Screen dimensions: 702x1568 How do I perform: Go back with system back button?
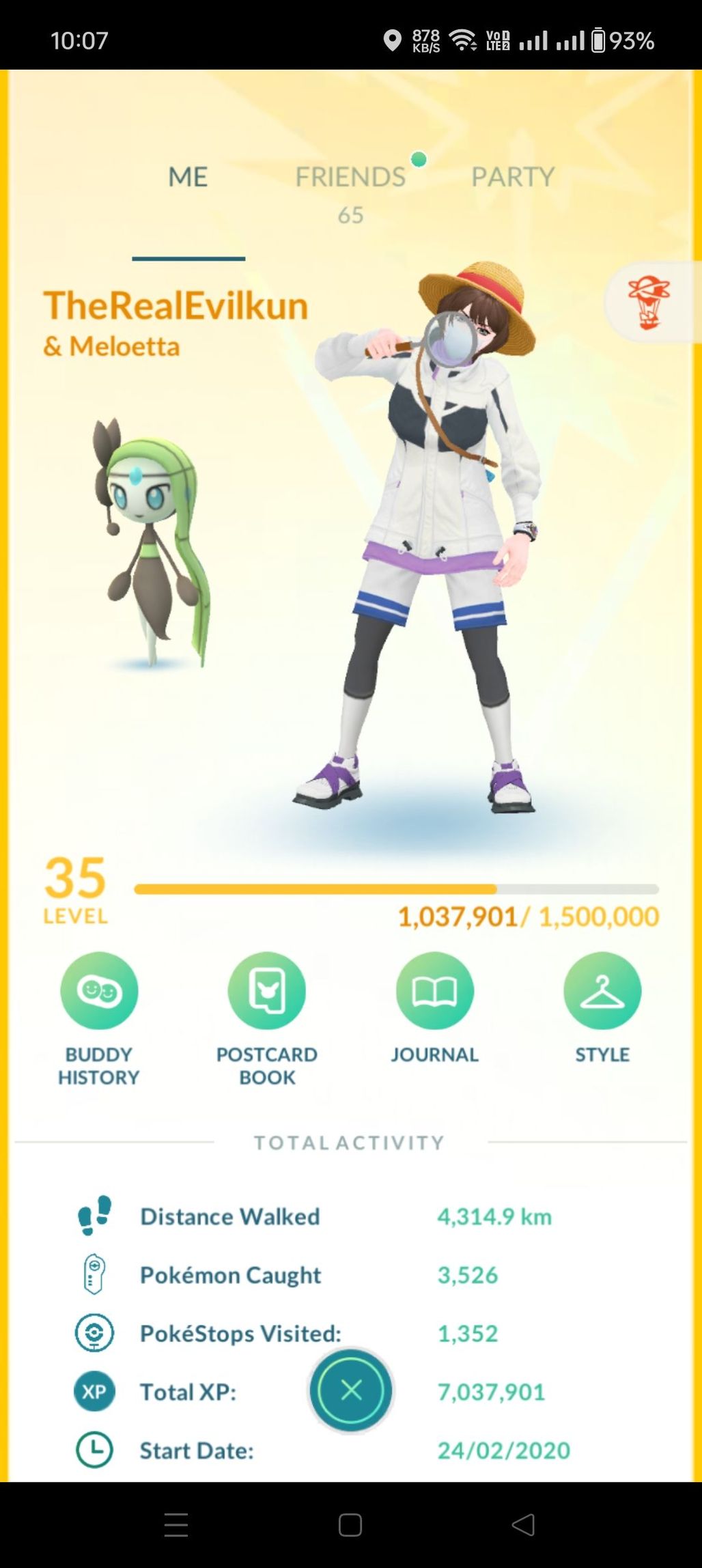523,1525
